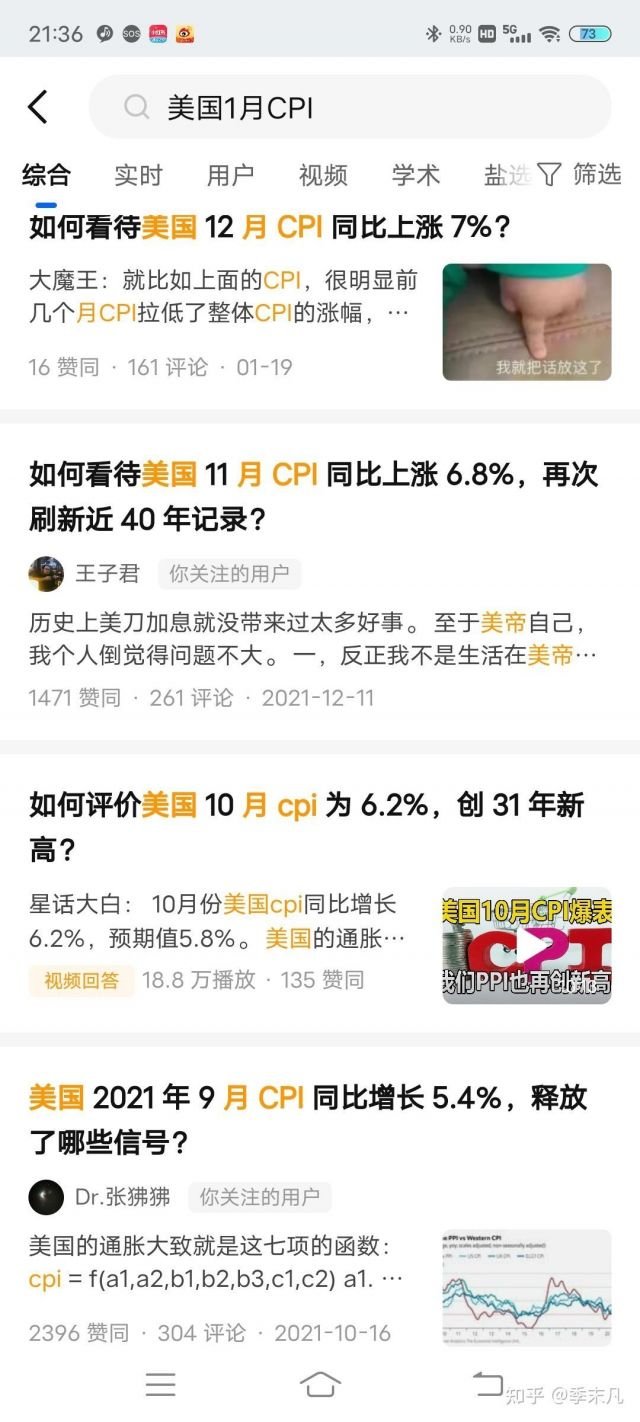The height and width of the screenshot is (1422, 640).
Task: View user 王子君's profile
Action: [107, 573]
